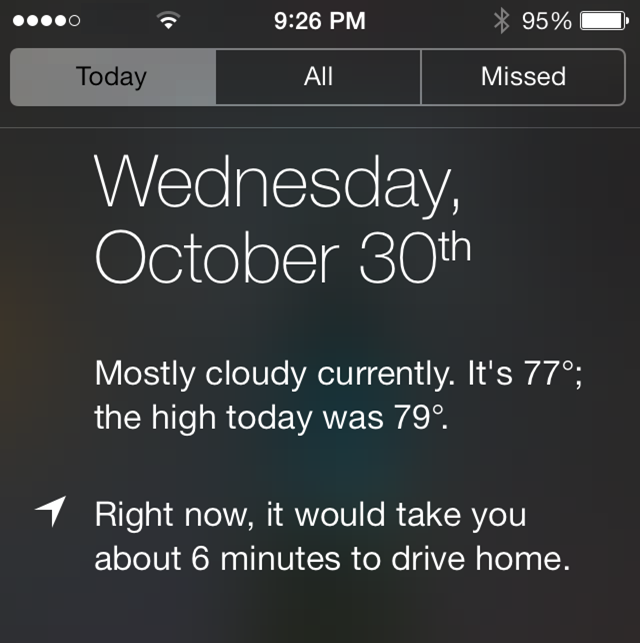Open the Mostly cloudy weather summary

point(338,395)
